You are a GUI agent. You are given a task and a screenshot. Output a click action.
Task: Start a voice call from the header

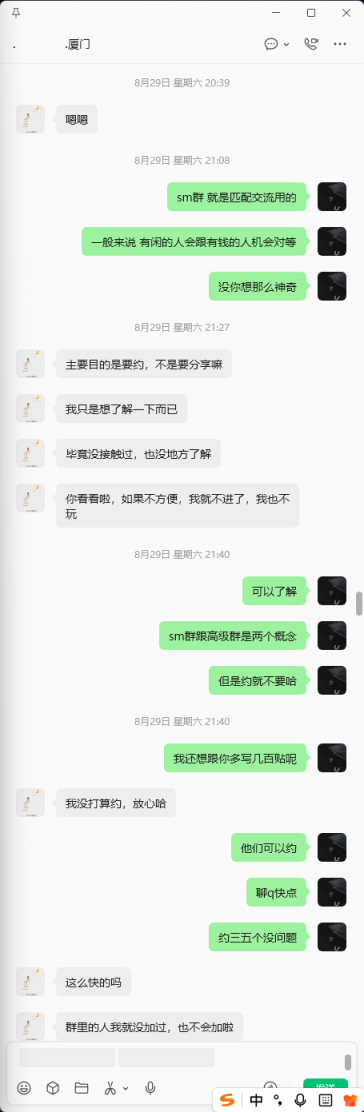(311, 44)
